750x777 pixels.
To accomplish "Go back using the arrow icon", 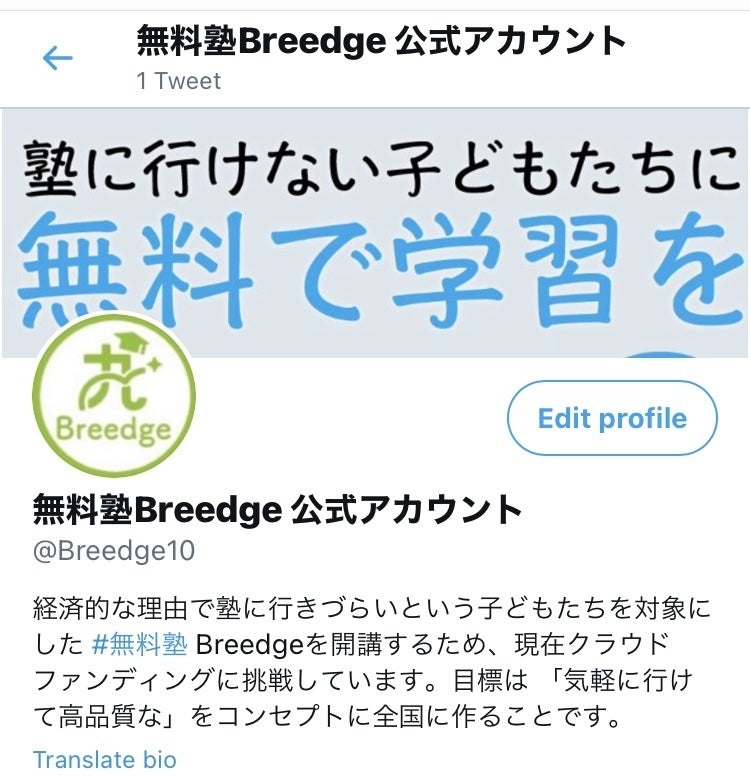I will click(58, 58).
